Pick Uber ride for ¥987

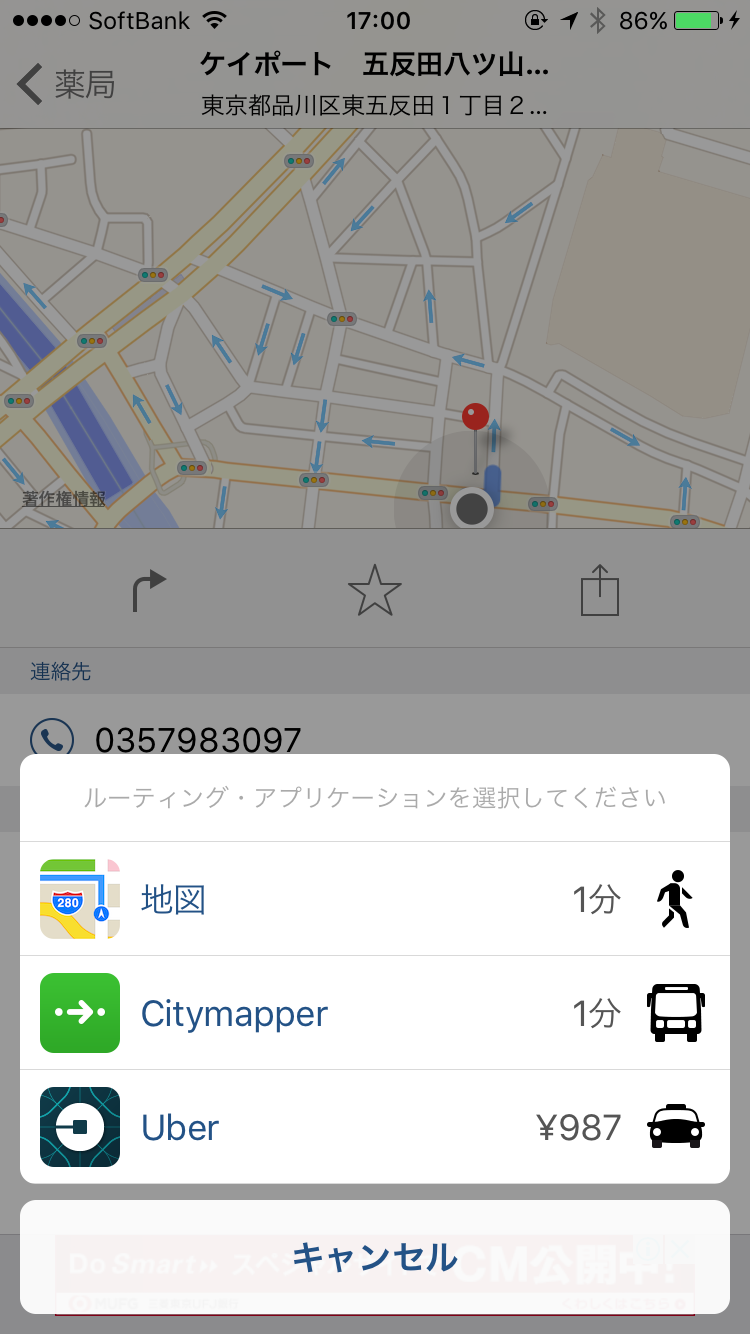click(x=375, y=1127)
